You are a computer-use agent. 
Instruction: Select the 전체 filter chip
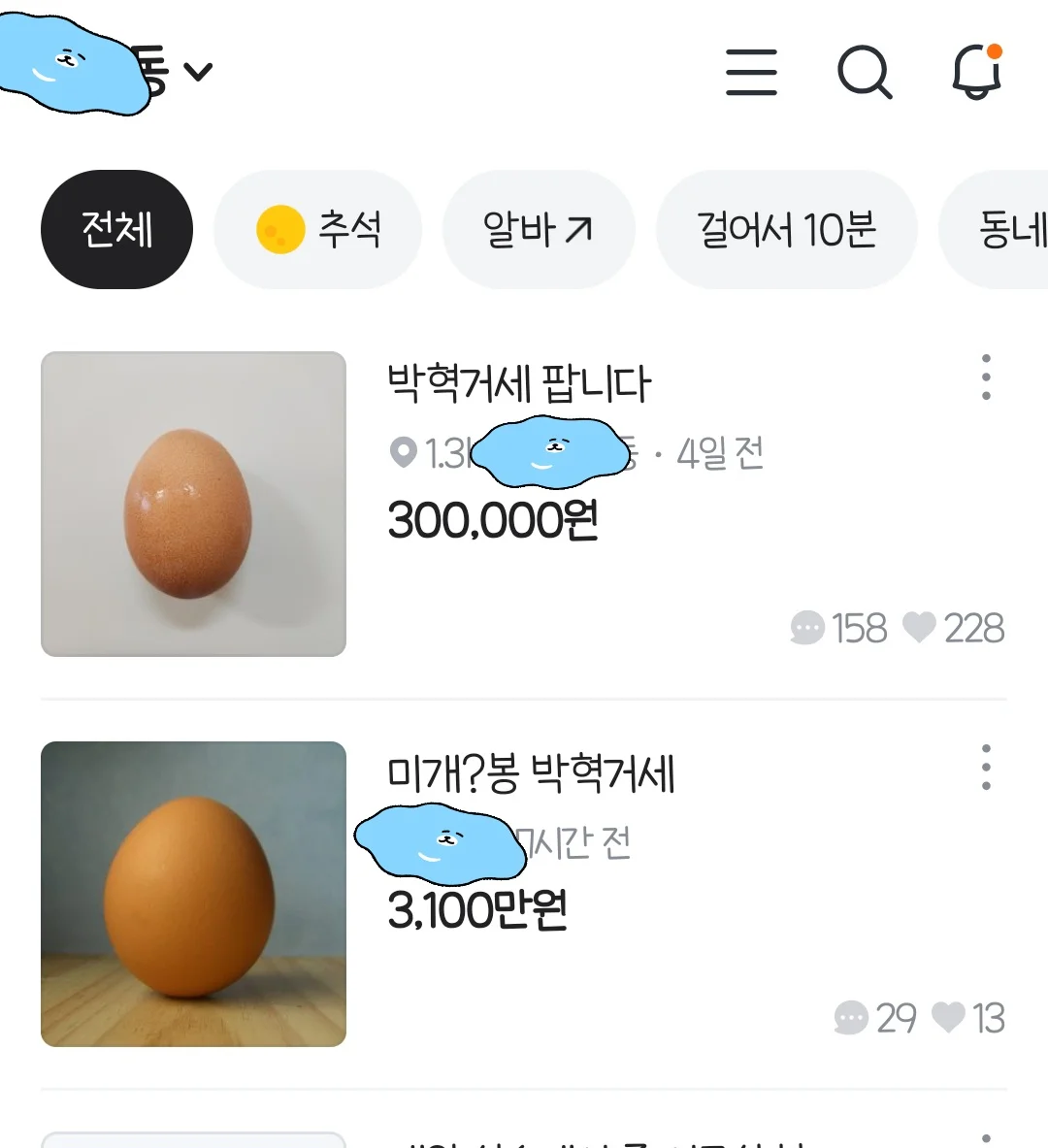pos(116,230)
